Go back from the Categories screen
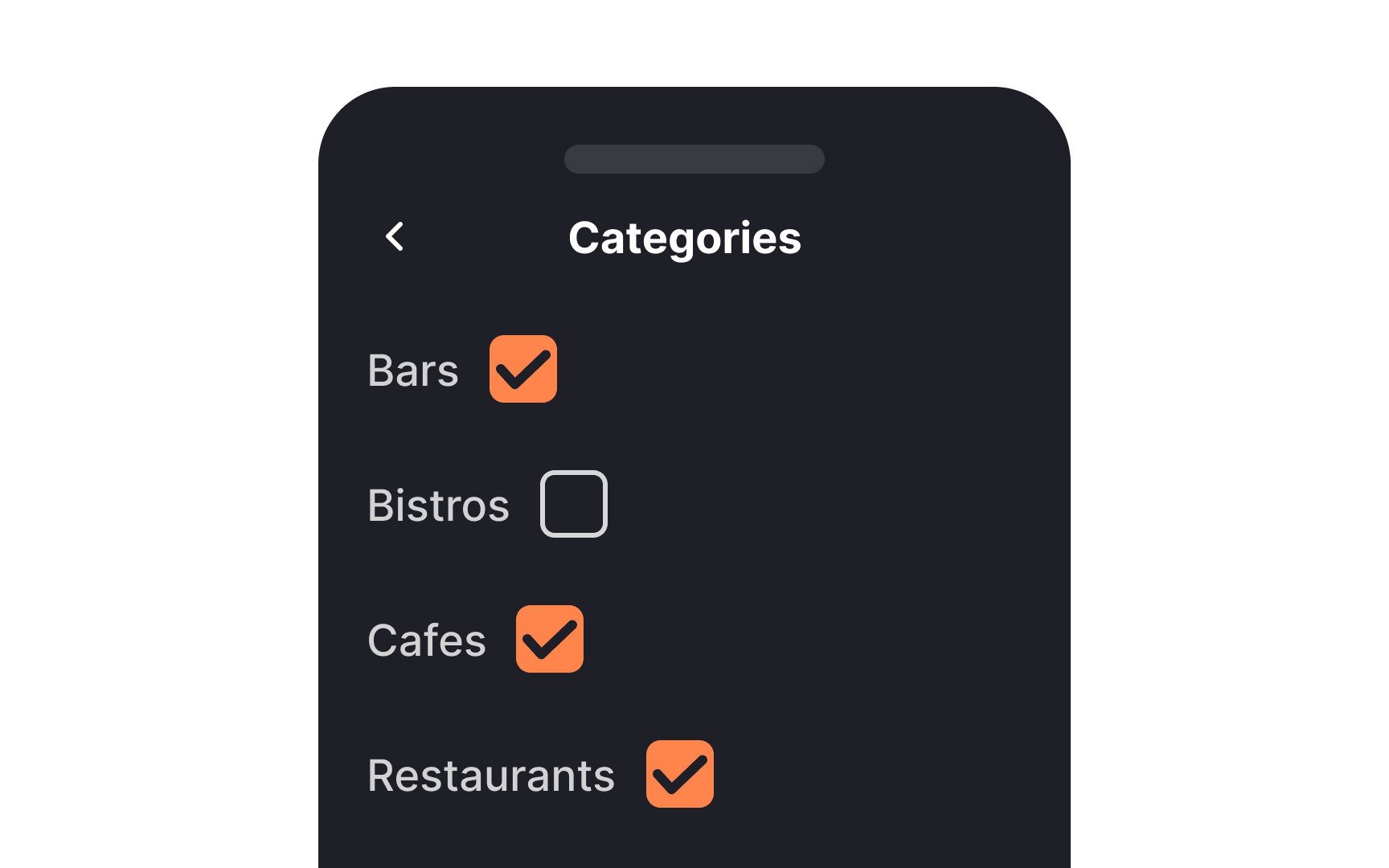This screenshot has height=868, width=1389. point(395,237)
